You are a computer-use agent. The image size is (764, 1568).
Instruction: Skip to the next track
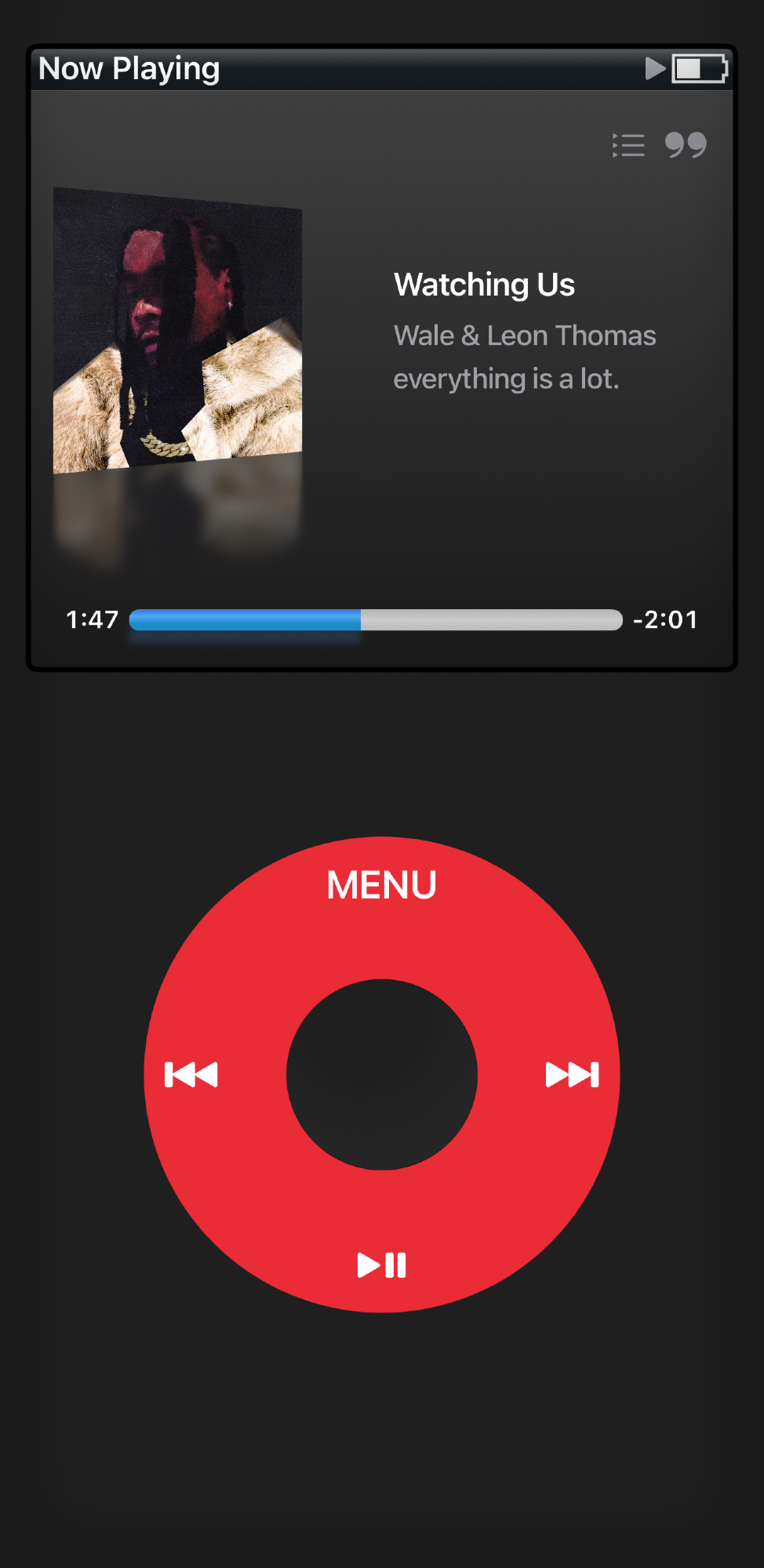coord(572,1074)
